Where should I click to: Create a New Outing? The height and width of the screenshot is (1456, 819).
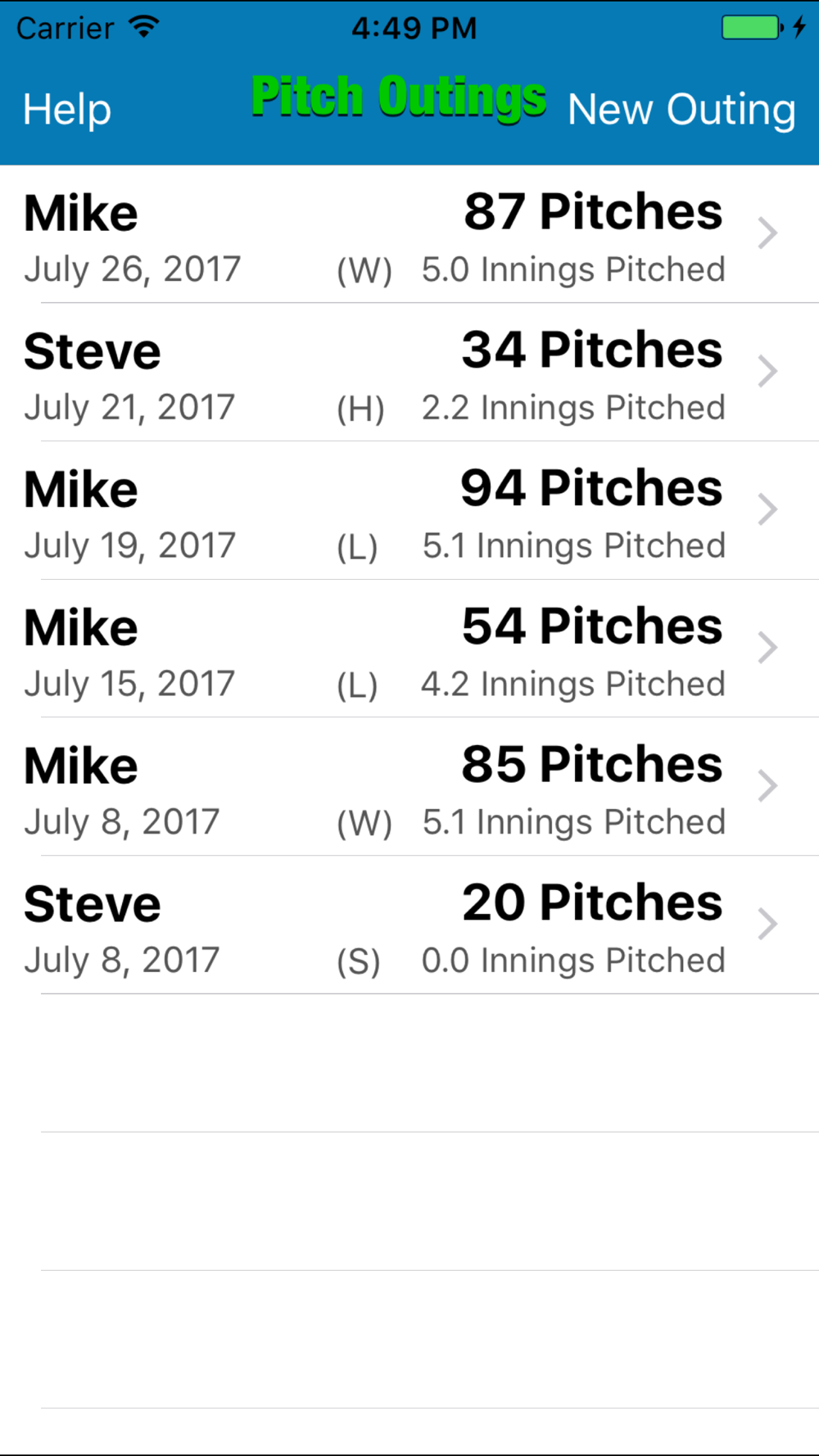pyautogui.click(x=681, y=110)
